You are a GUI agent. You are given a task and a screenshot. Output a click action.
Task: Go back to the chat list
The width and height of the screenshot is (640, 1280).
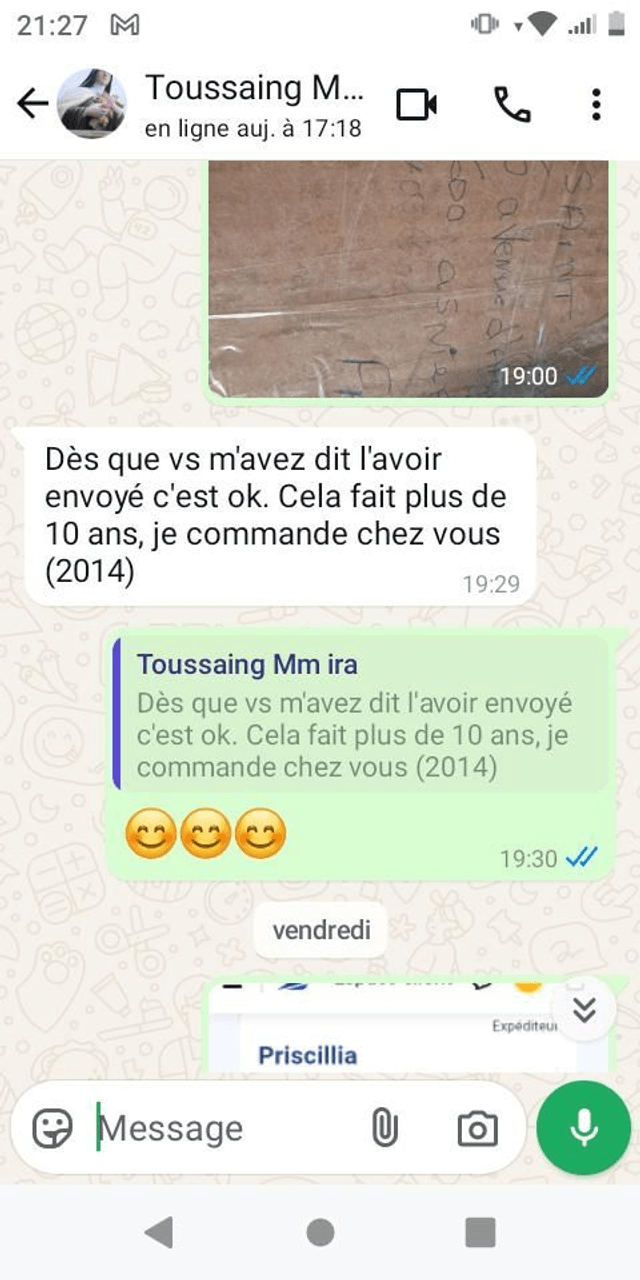pyautogui.click(x=32, y=104)
